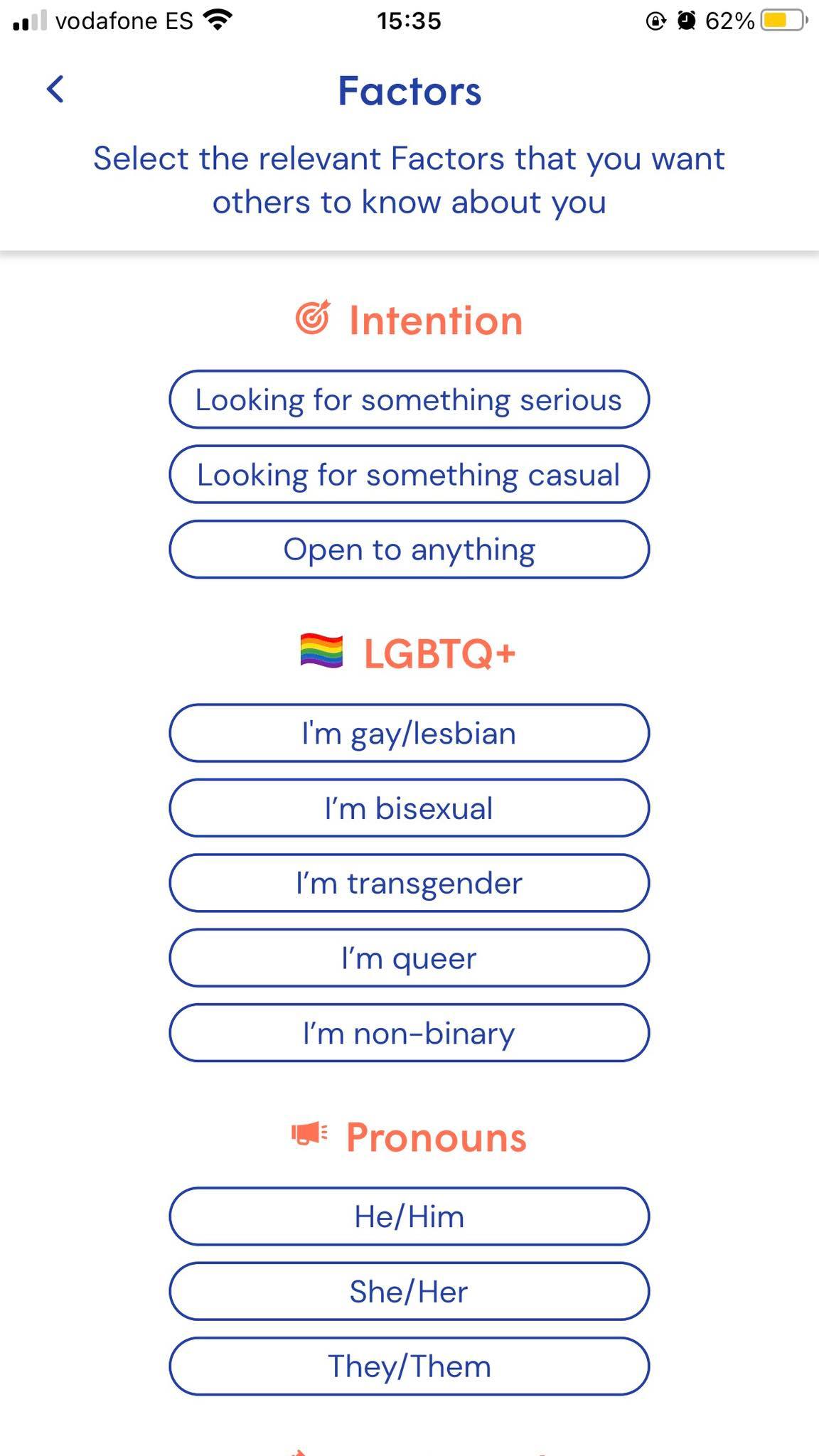Mark I'm non-binary
Image resolution: width=819 pixels, height=1456 pixels.
click(409, 1033)
